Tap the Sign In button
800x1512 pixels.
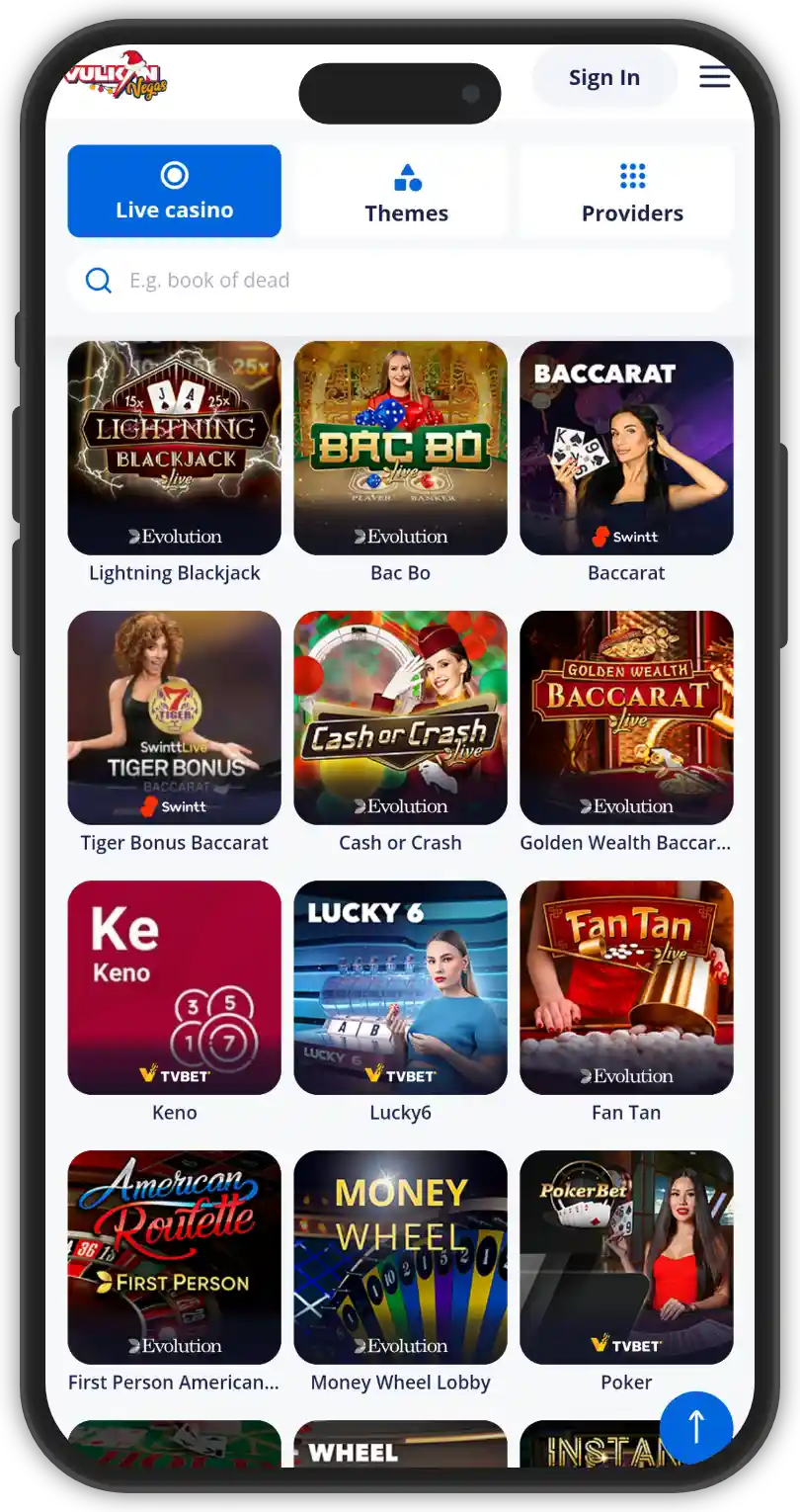603,77
